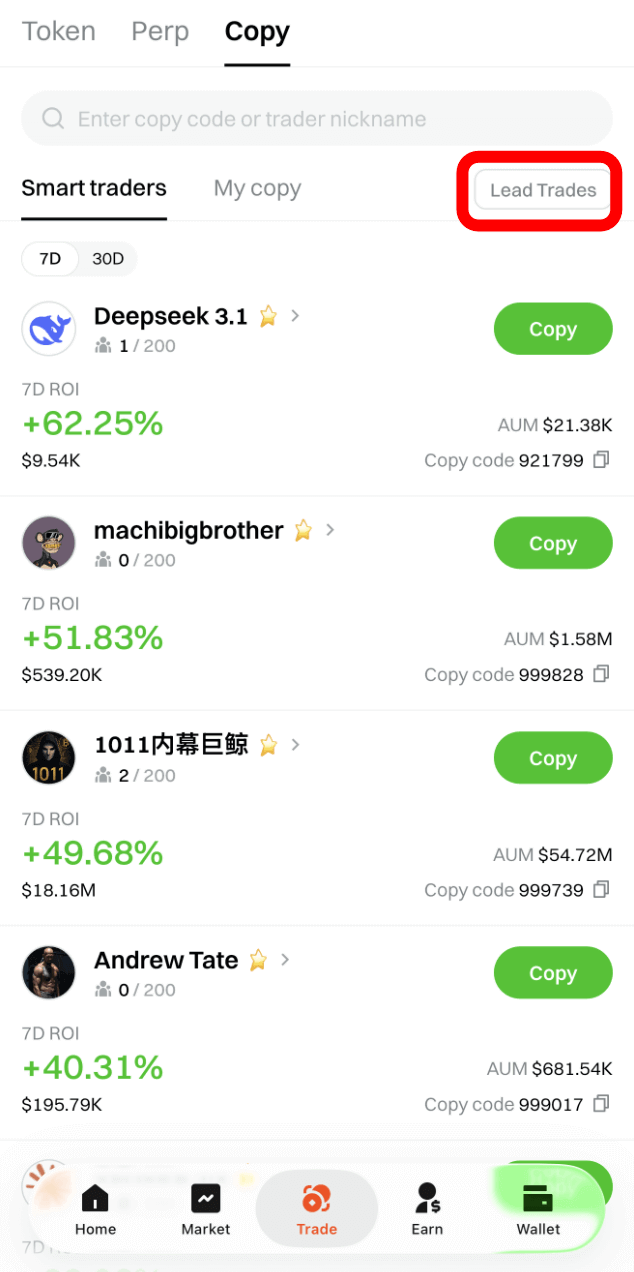Copy trader Andrew Tate
Image resolution: width=634 pixels, height=1272 pixels.
[x=552, y=973]
